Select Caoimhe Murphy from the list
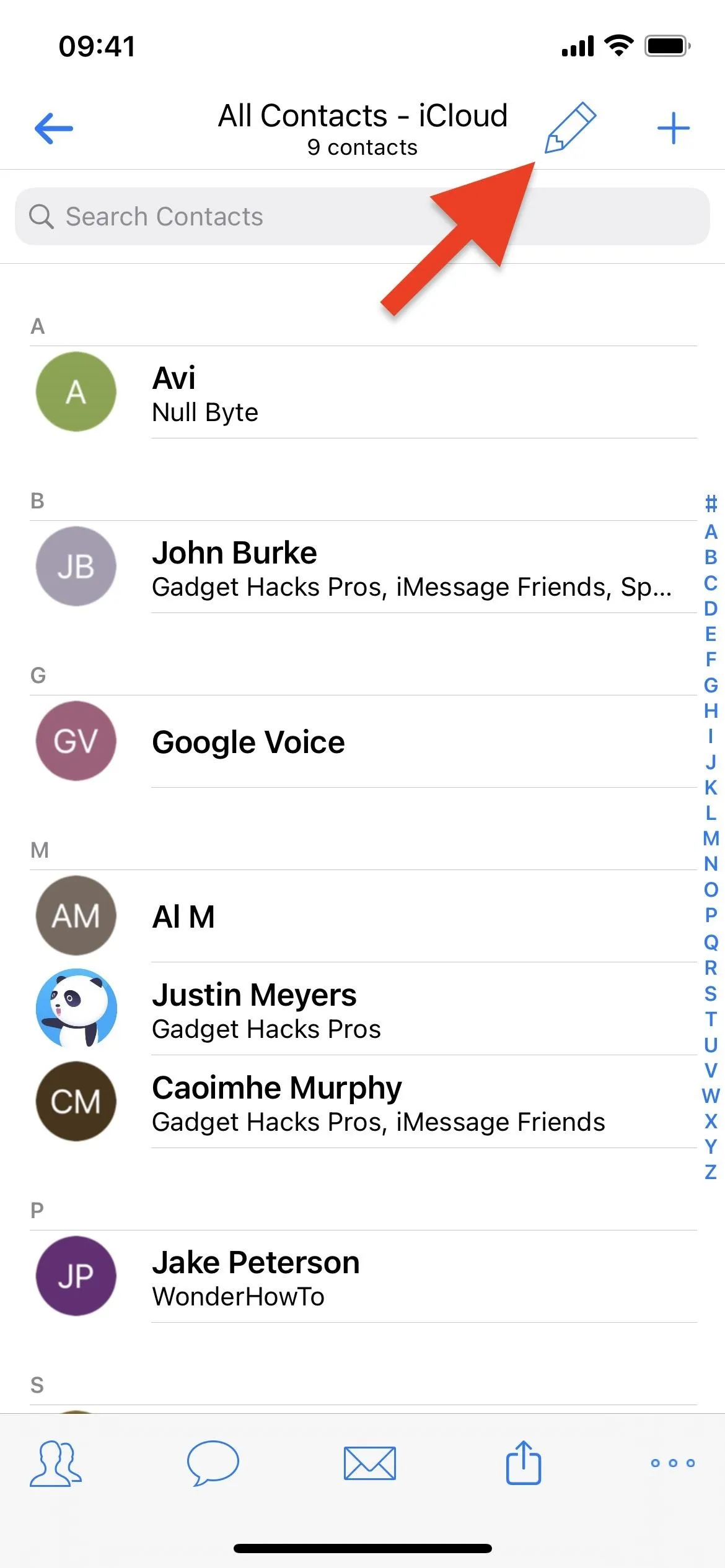This screenshot has height=1568, width=725. (x=362, y=1102)
